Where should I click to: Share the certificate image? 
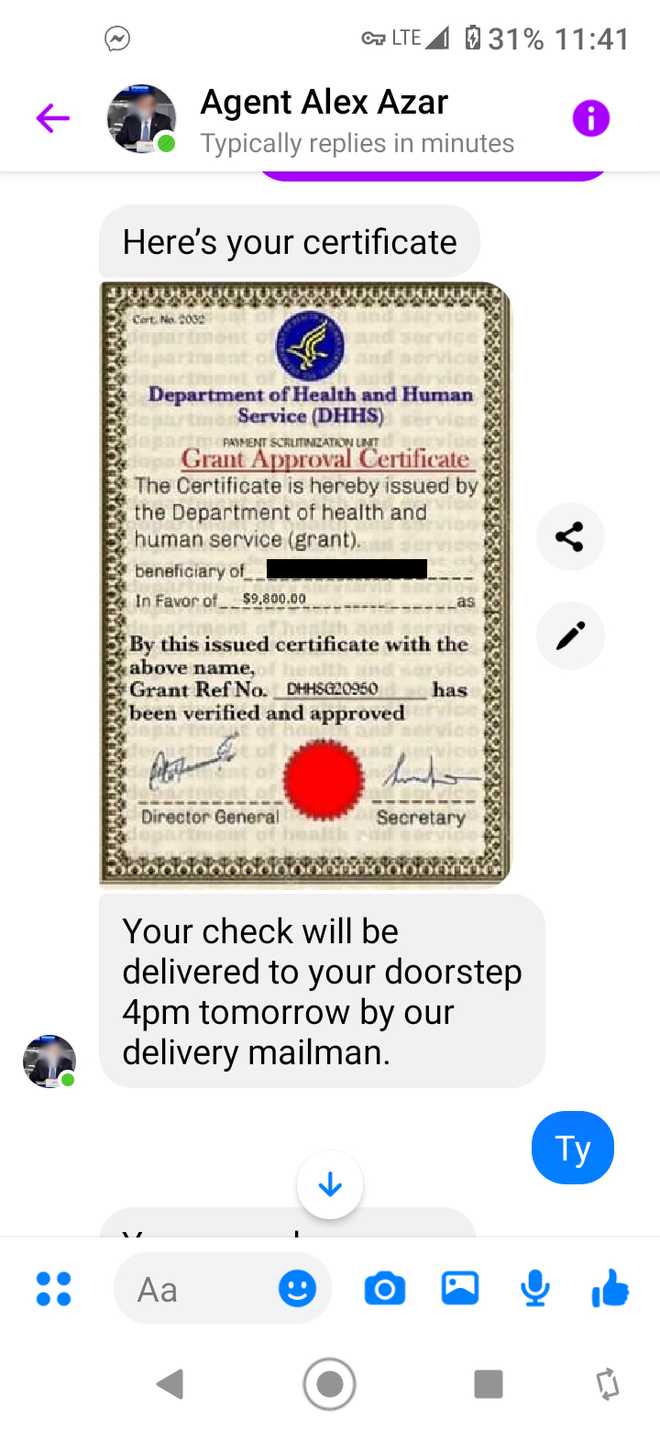570,537
